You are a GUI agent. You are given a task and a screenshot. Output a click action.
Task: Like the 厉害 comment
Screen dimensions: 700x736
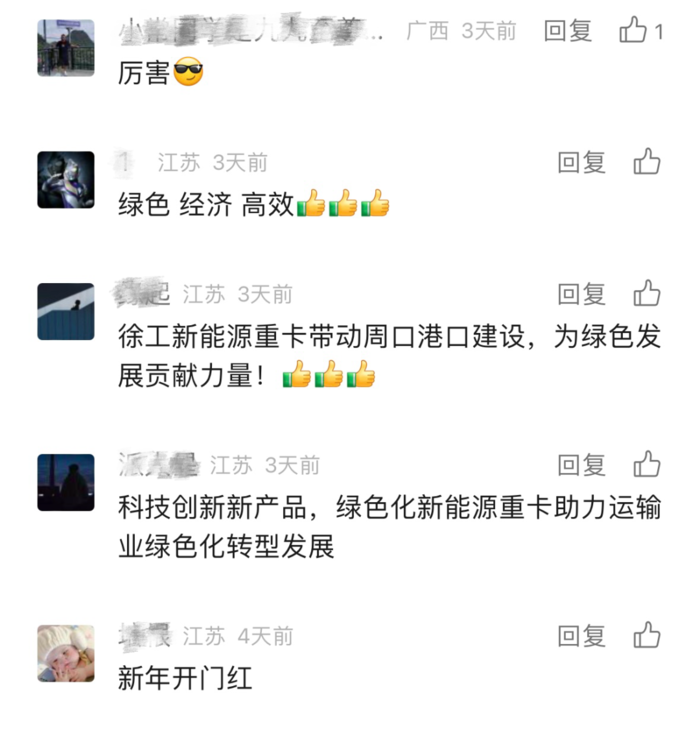[633, 31]
